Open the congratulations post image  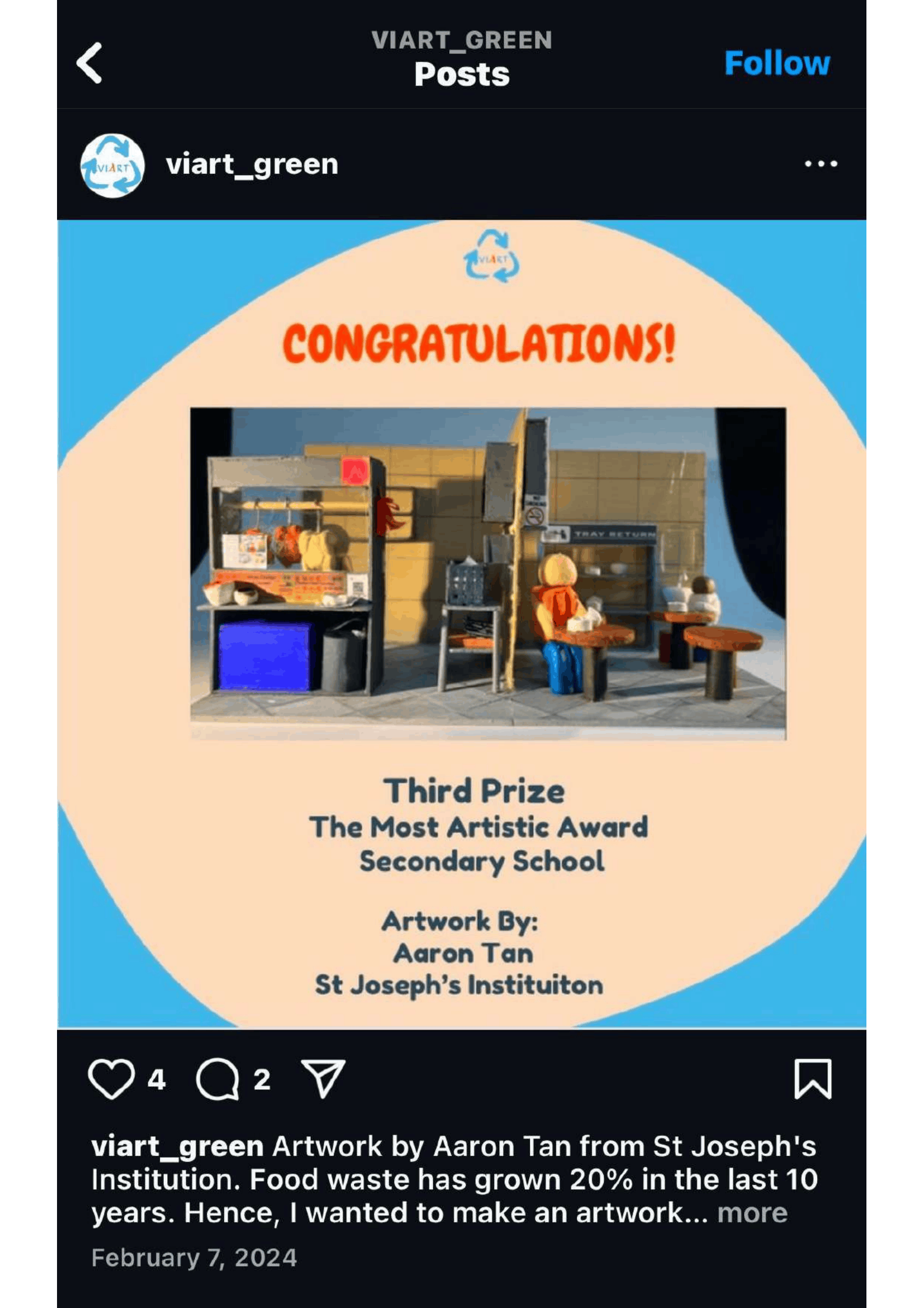tap(462, 624)
